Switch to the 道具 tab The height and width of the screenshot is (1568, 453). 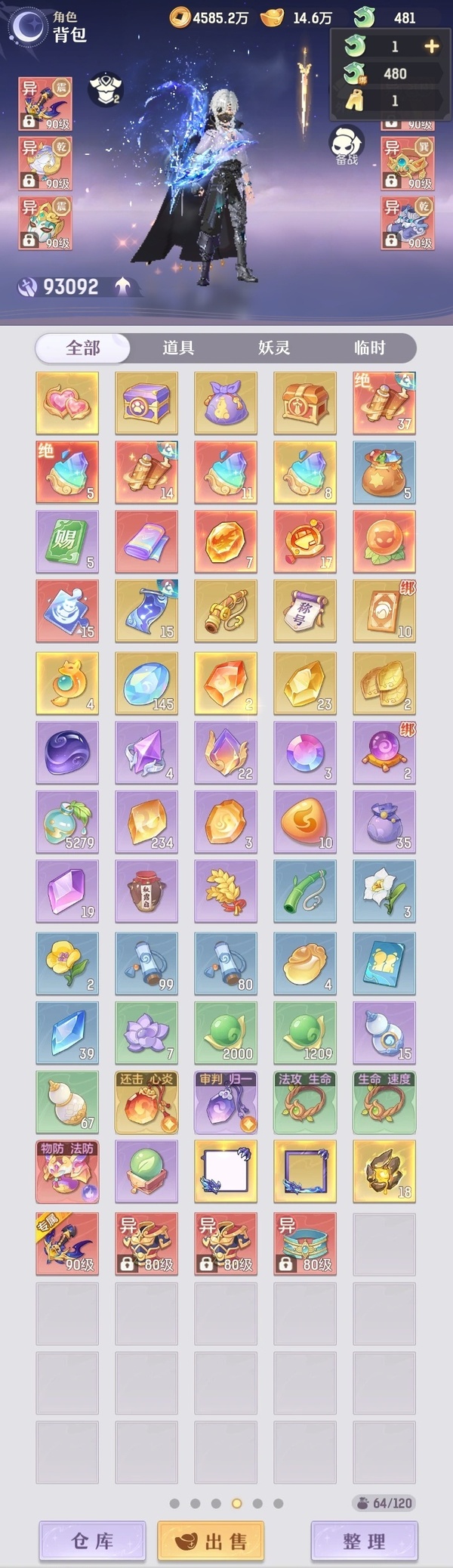pyautogui.click(x=178, y=348)
